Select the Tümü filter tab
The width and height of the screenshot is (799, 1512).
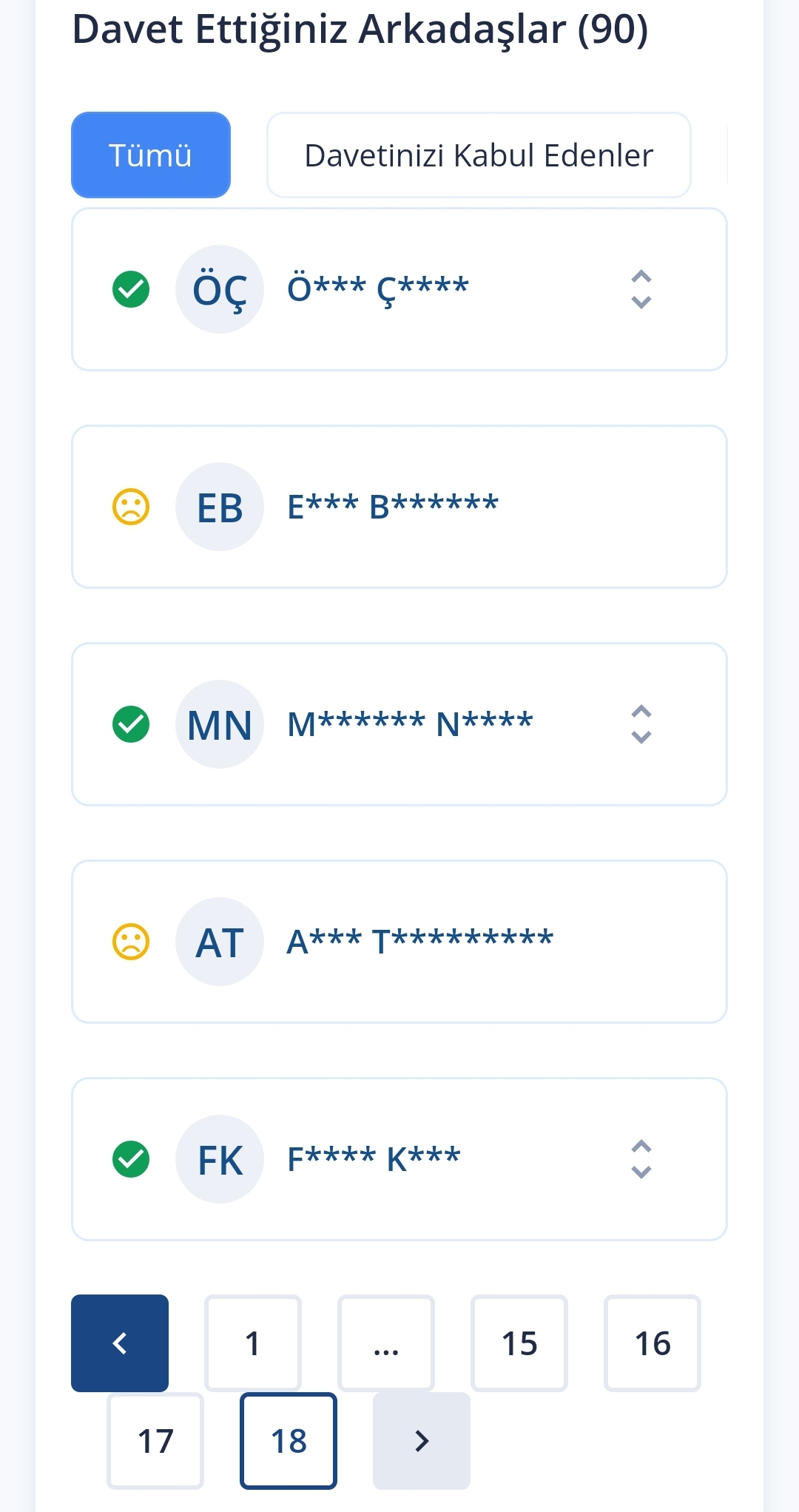click(151, 155)
